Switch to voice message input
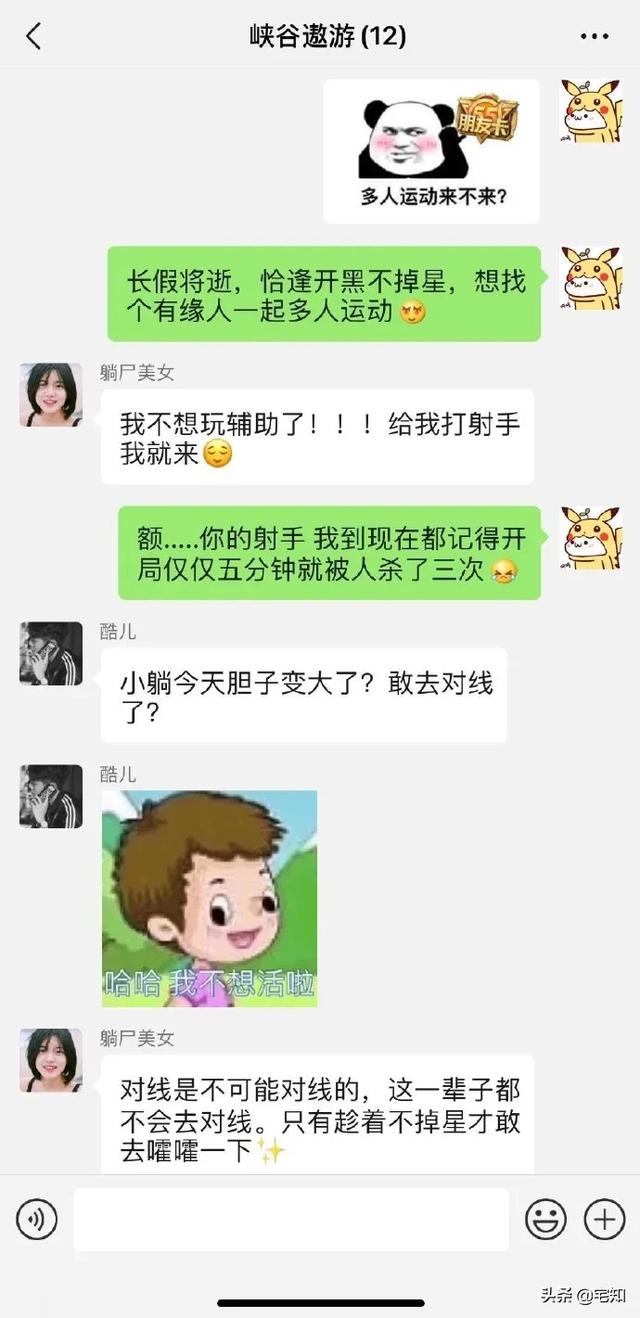 (x=37, y=1219)
